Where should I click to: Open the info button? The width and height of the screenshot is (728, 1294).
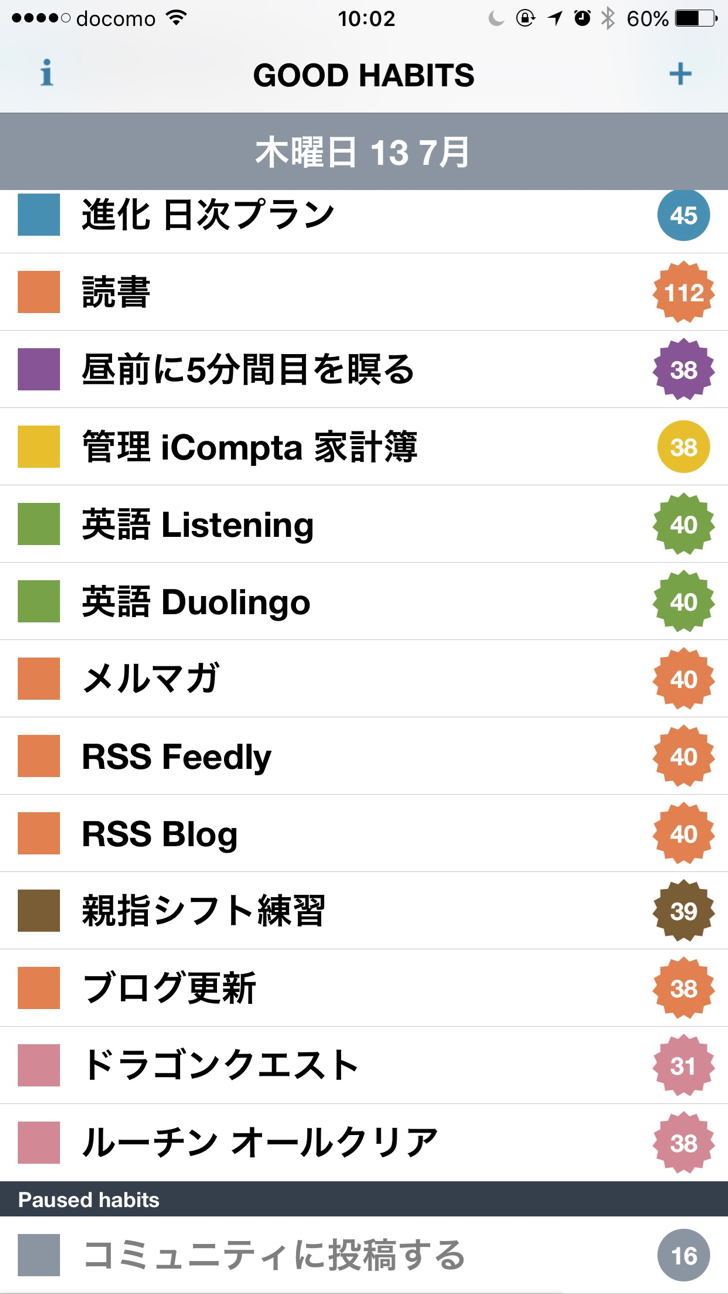click(46, 74)
